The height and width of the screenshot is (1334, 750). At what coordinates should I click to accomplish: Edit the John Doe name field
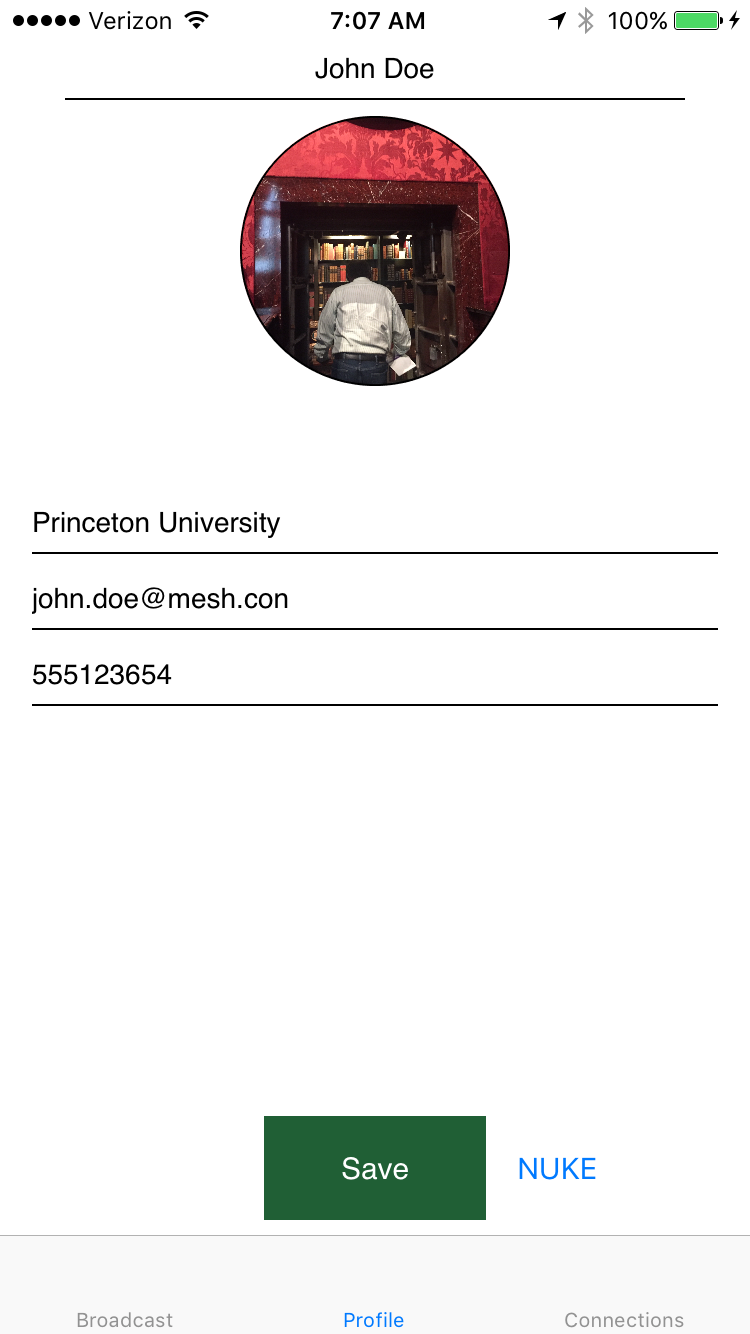(374, 70)
